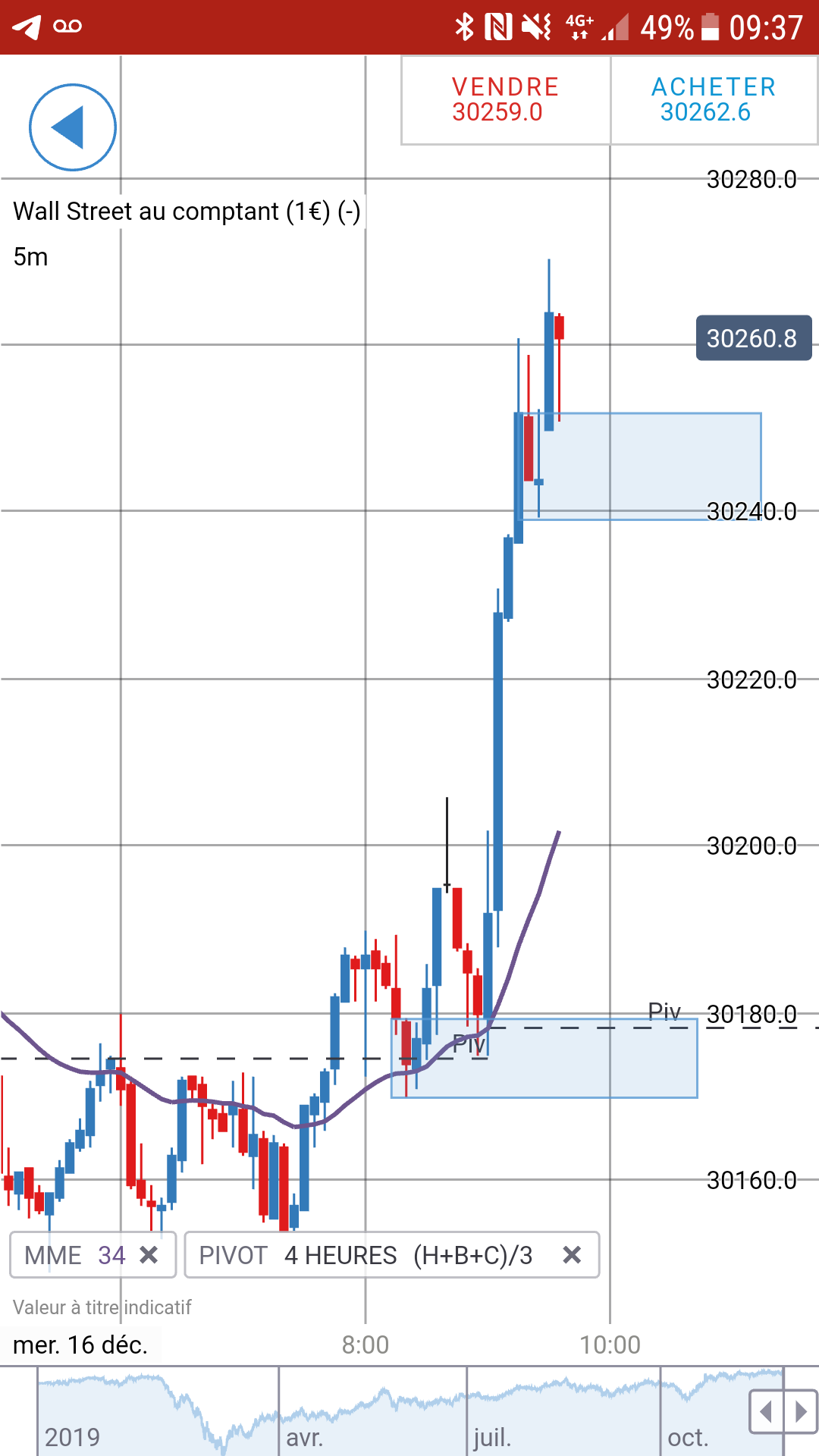This screenshot has height=1456, width=819.
Task: Change the 5m chart timeframe
Action: (x=31, y=257)
